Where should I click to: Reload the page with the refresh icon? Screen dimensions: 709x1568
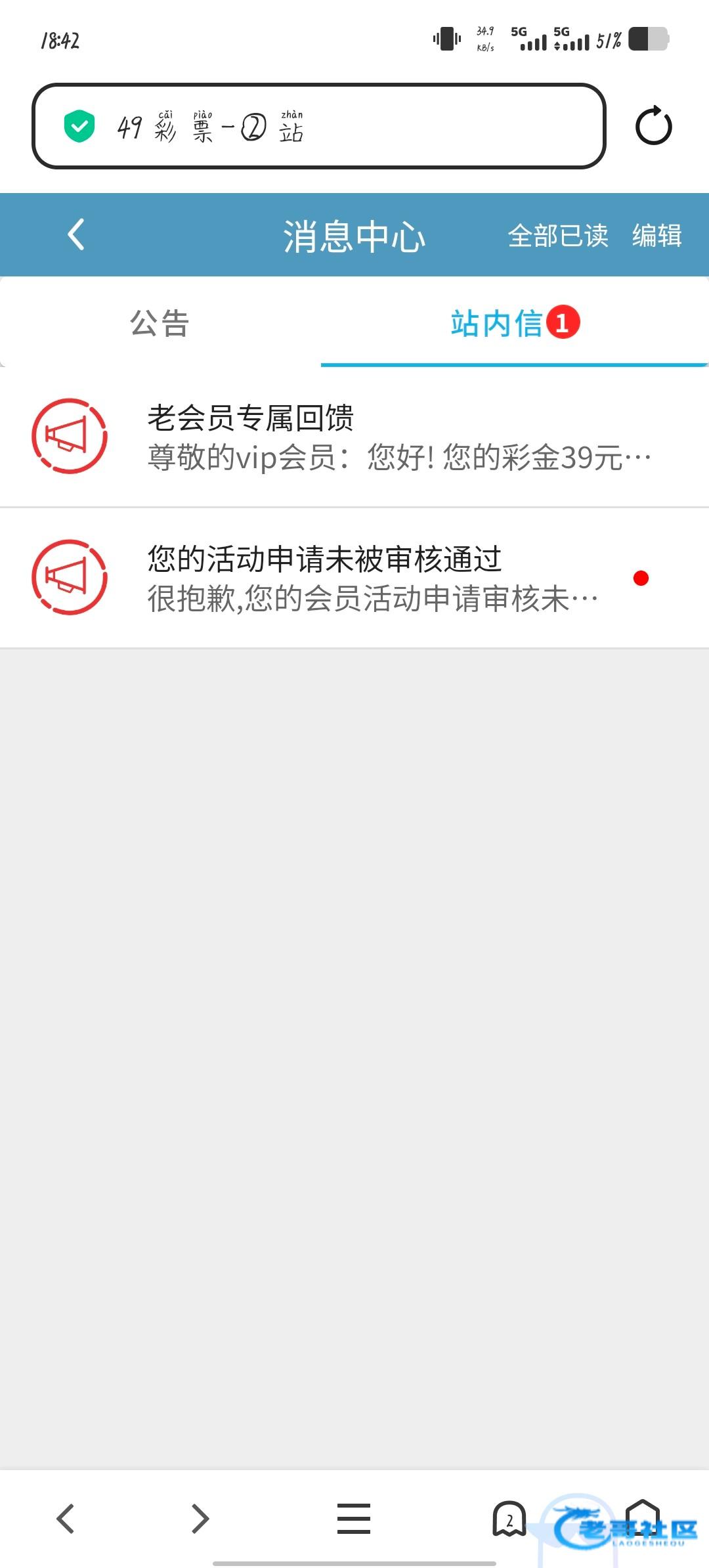(x=653, y=126)
